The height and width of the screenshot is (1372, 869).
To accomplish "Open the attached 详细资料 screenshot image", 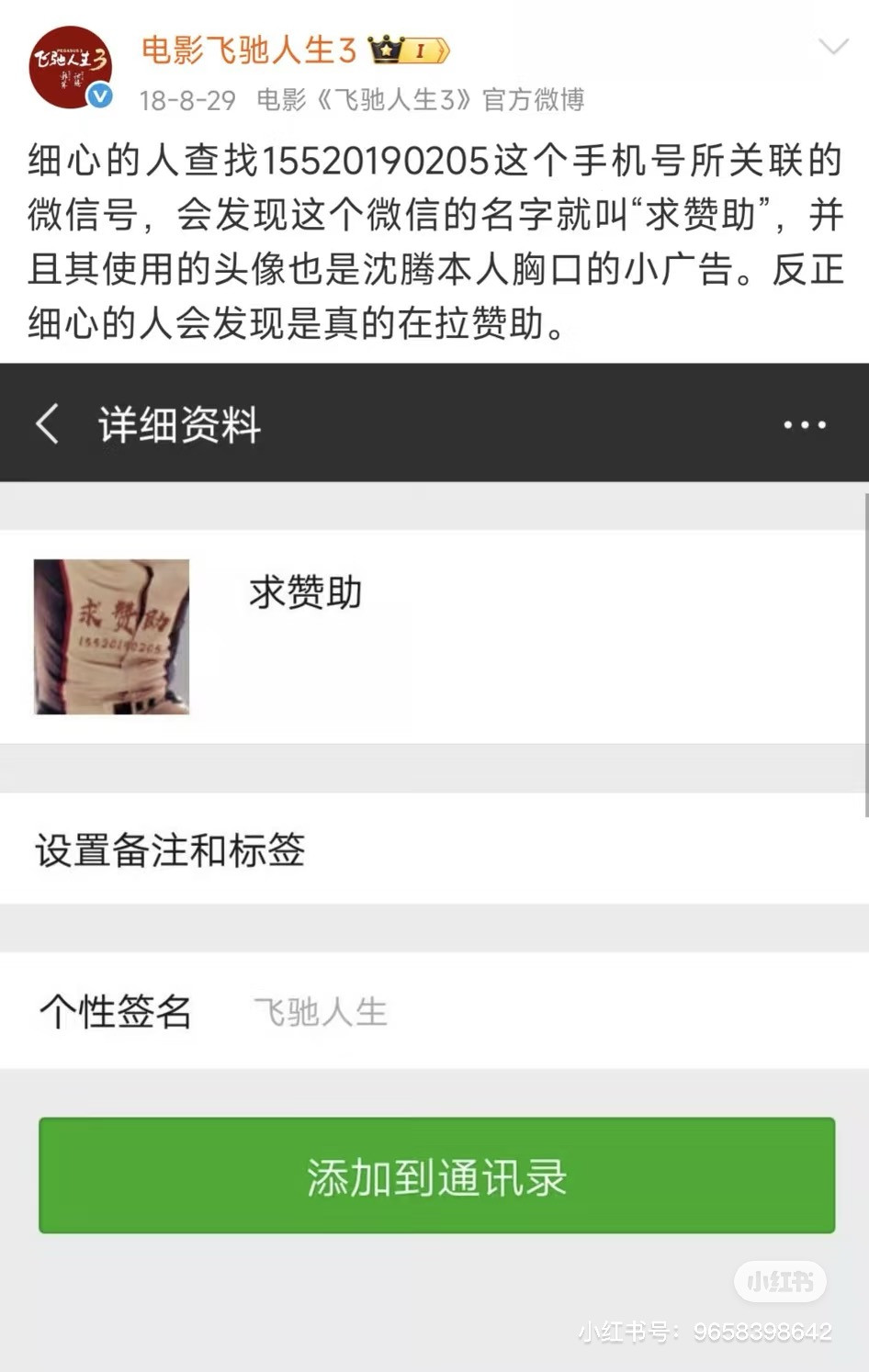I will coord(434,827).
